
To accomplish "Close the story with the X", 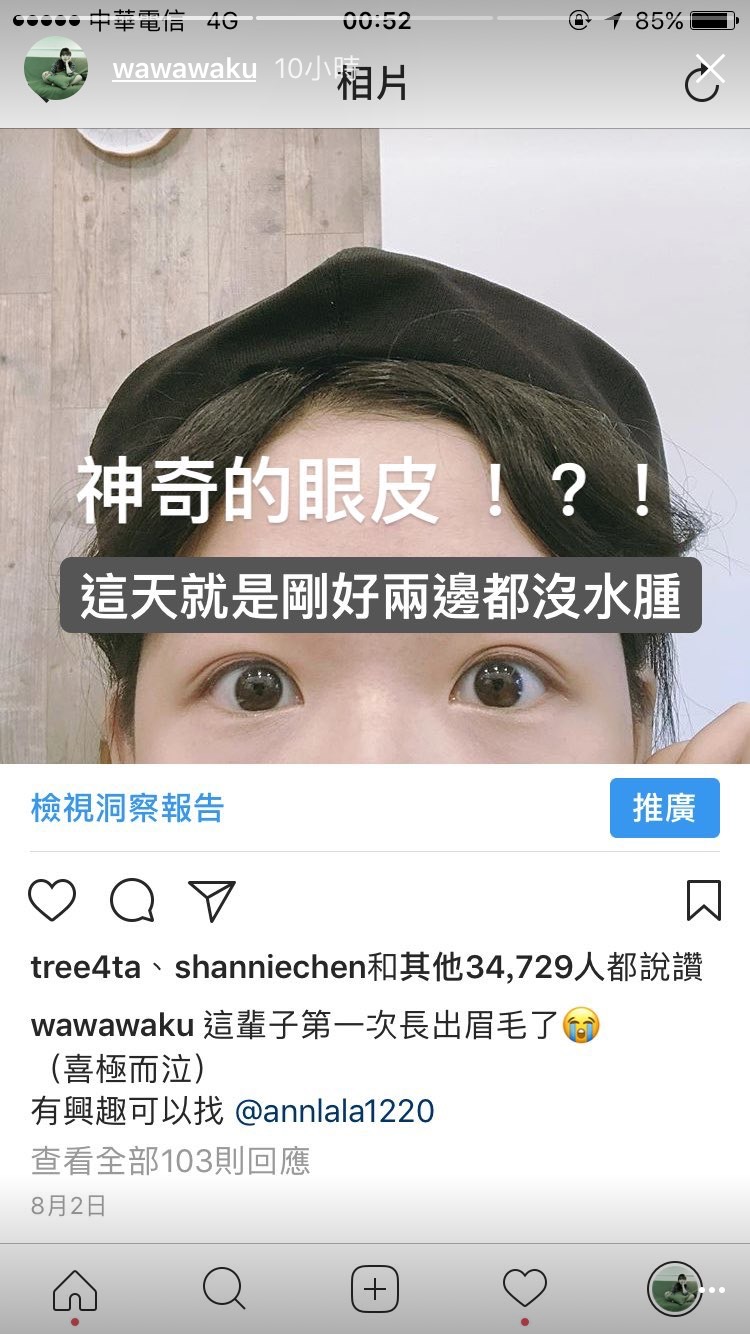I will tap(711, 68).
